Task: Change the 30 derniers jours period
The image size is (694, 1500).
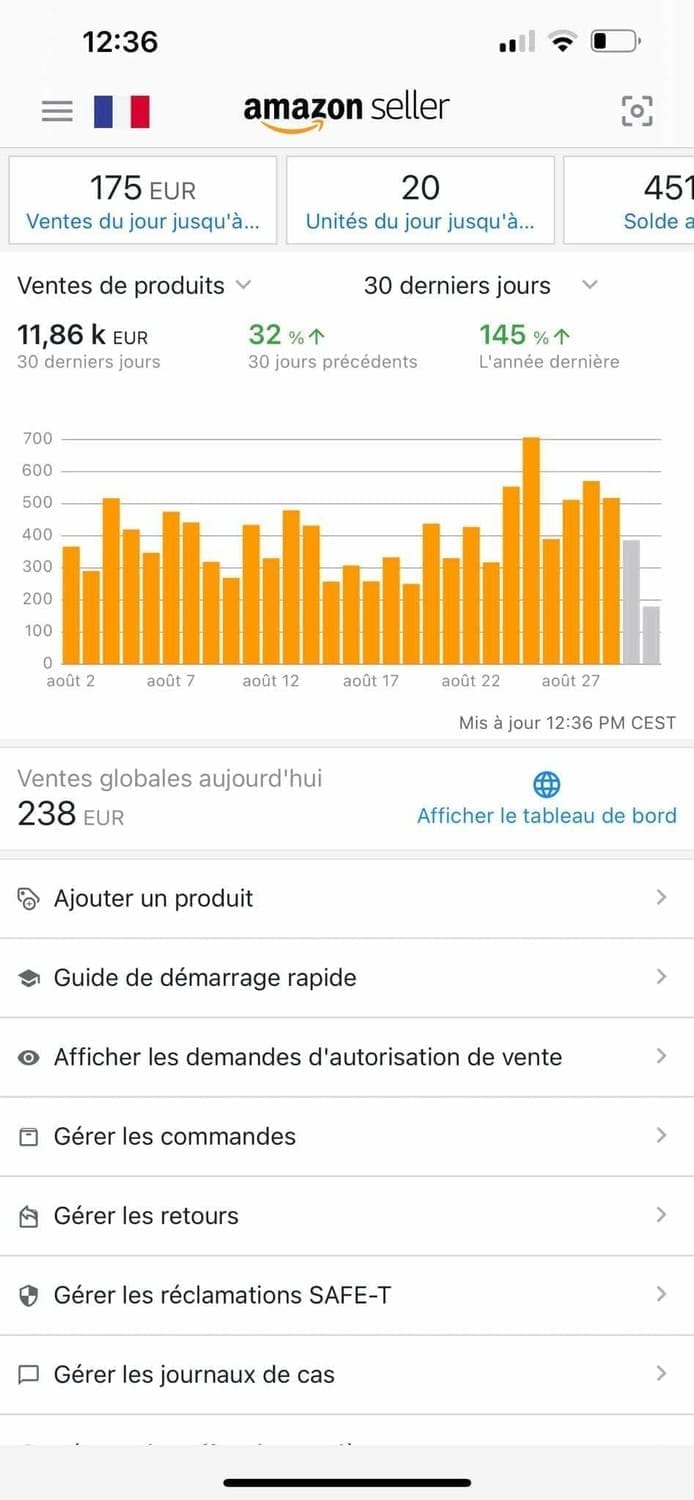Action: click(x=481, y=286)
